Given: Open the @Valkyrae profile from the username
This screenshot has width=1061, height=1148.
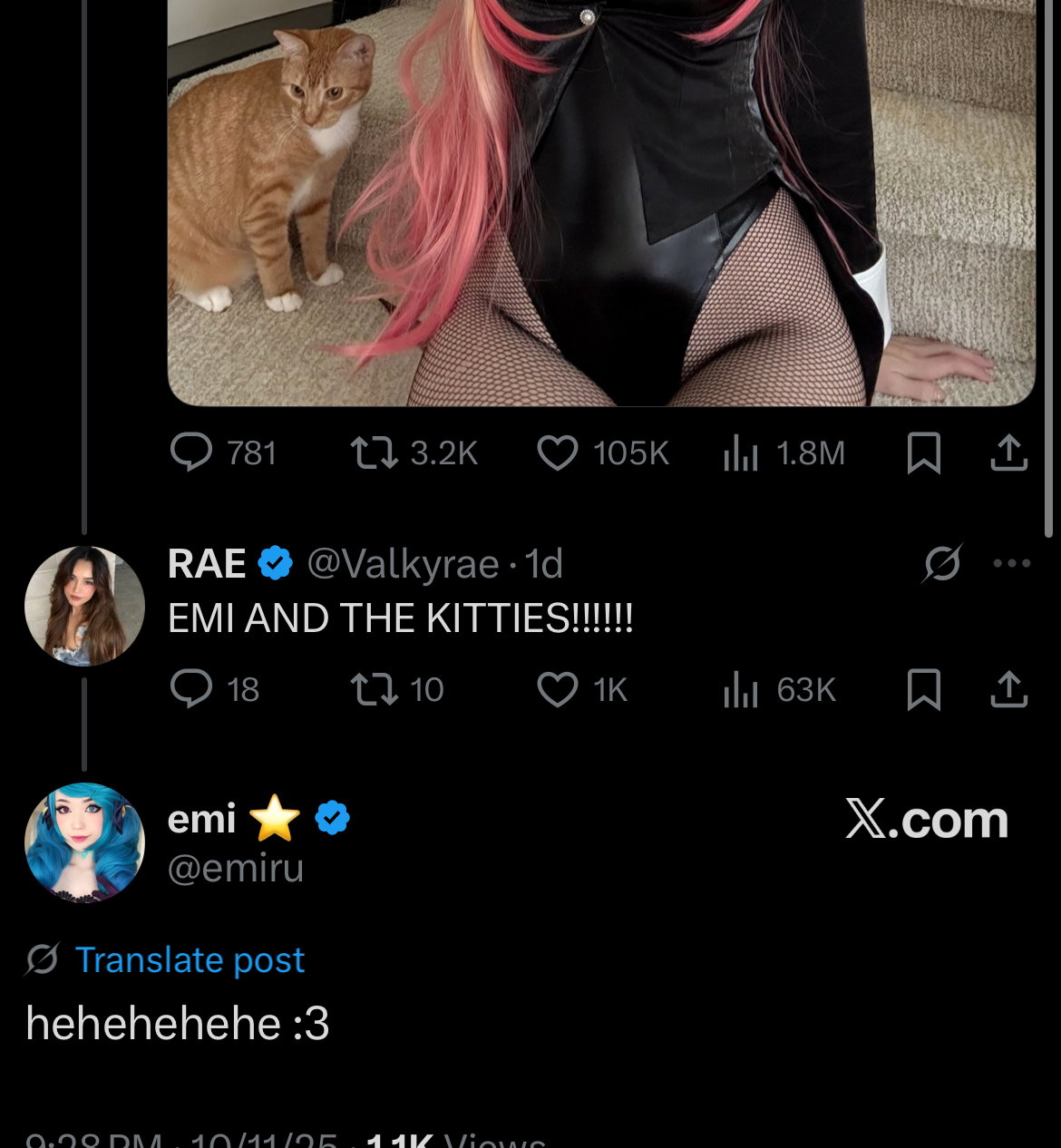Looking at the screenshot, I should click(403, 564).
